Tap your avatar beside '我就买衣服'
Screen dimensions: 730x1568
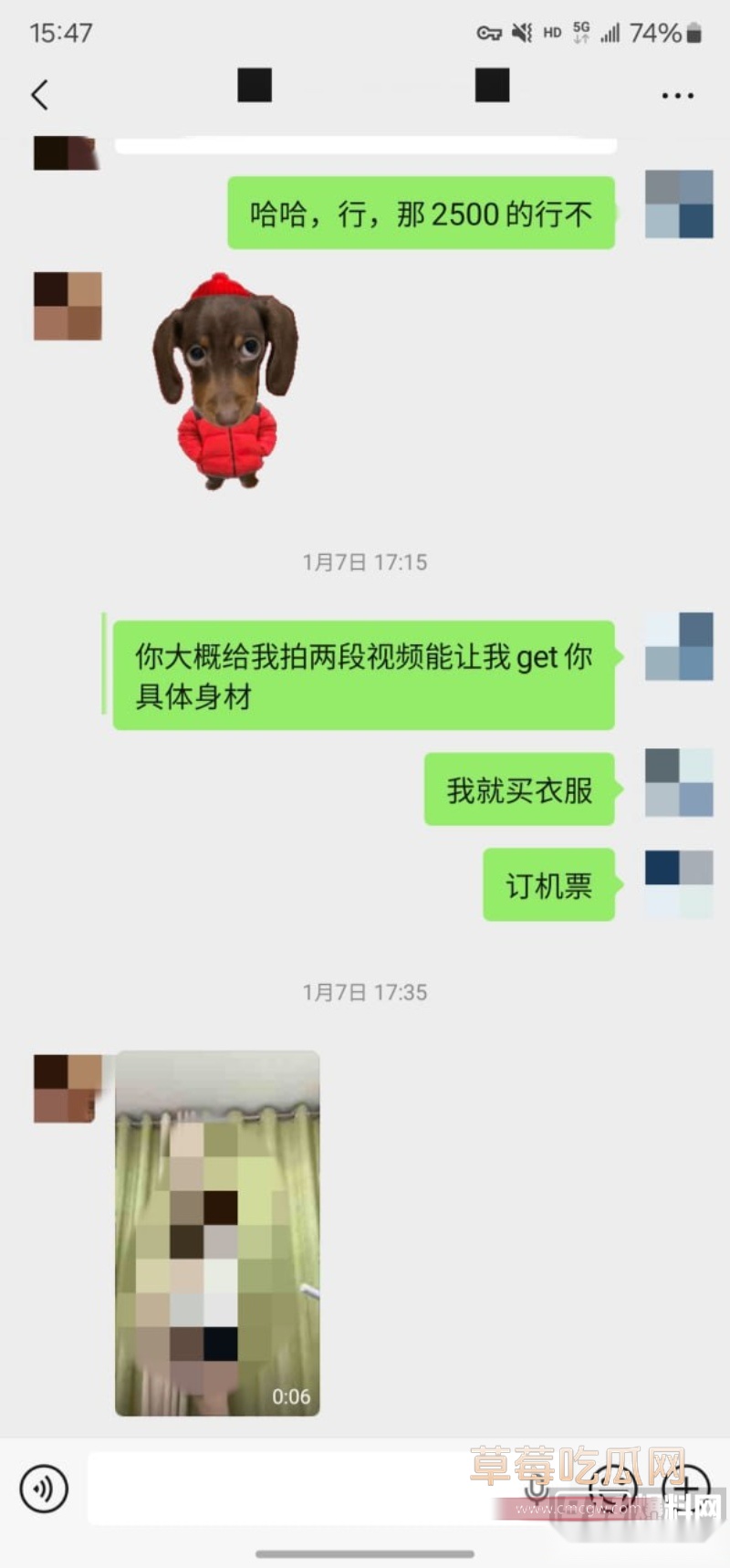[678, 785]
